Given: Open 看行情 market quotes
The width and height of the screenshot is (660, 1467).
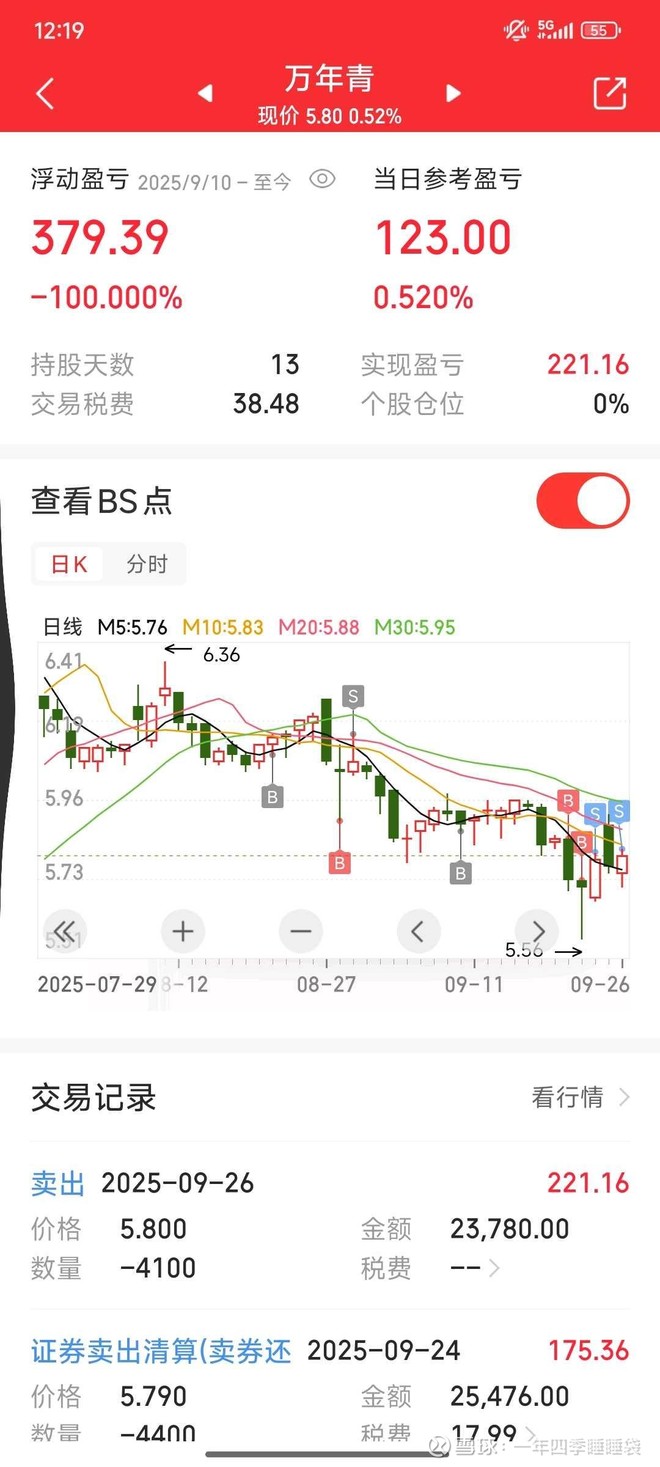Looking at the screenshot, I should pos(580,1097).
